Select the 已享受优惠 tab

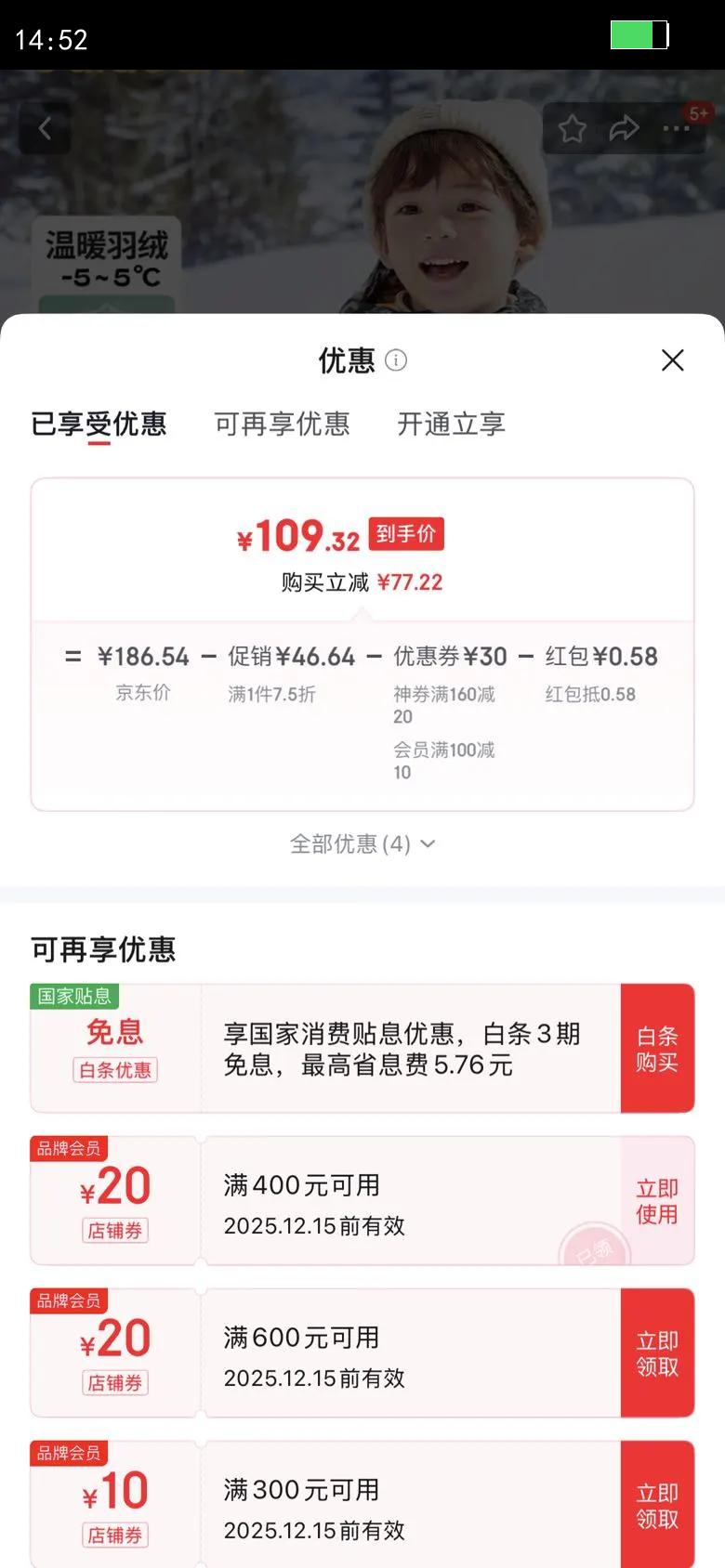coord(99,425)
